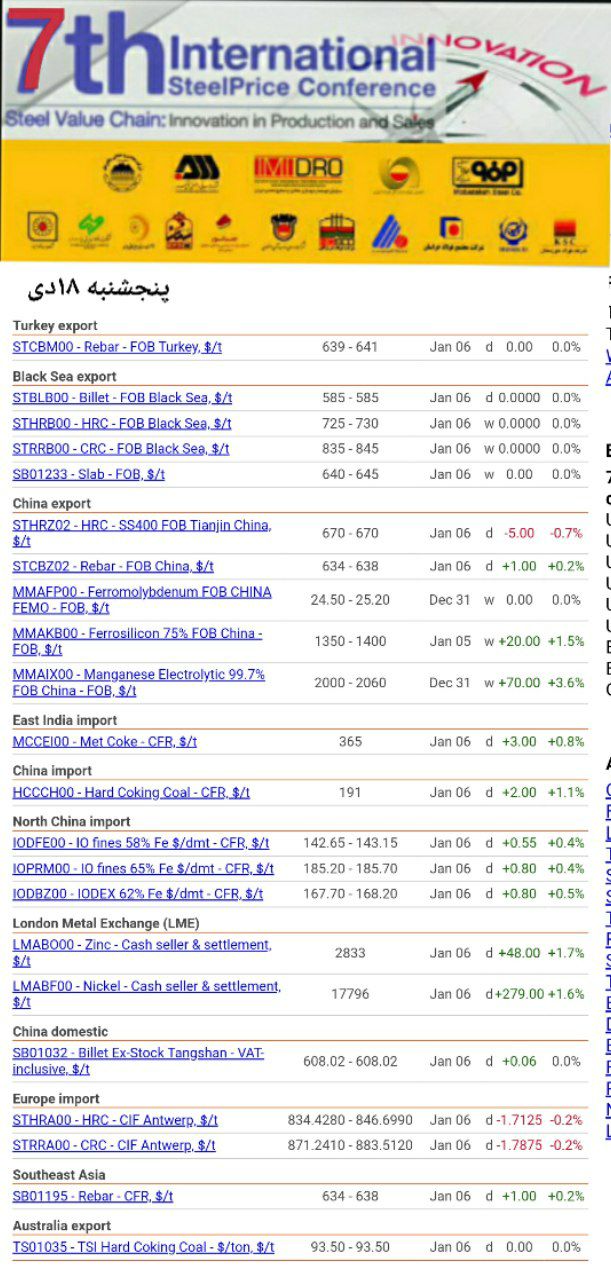Open TS01035 TSI Hard Coking Coal link

(143, 1248)
